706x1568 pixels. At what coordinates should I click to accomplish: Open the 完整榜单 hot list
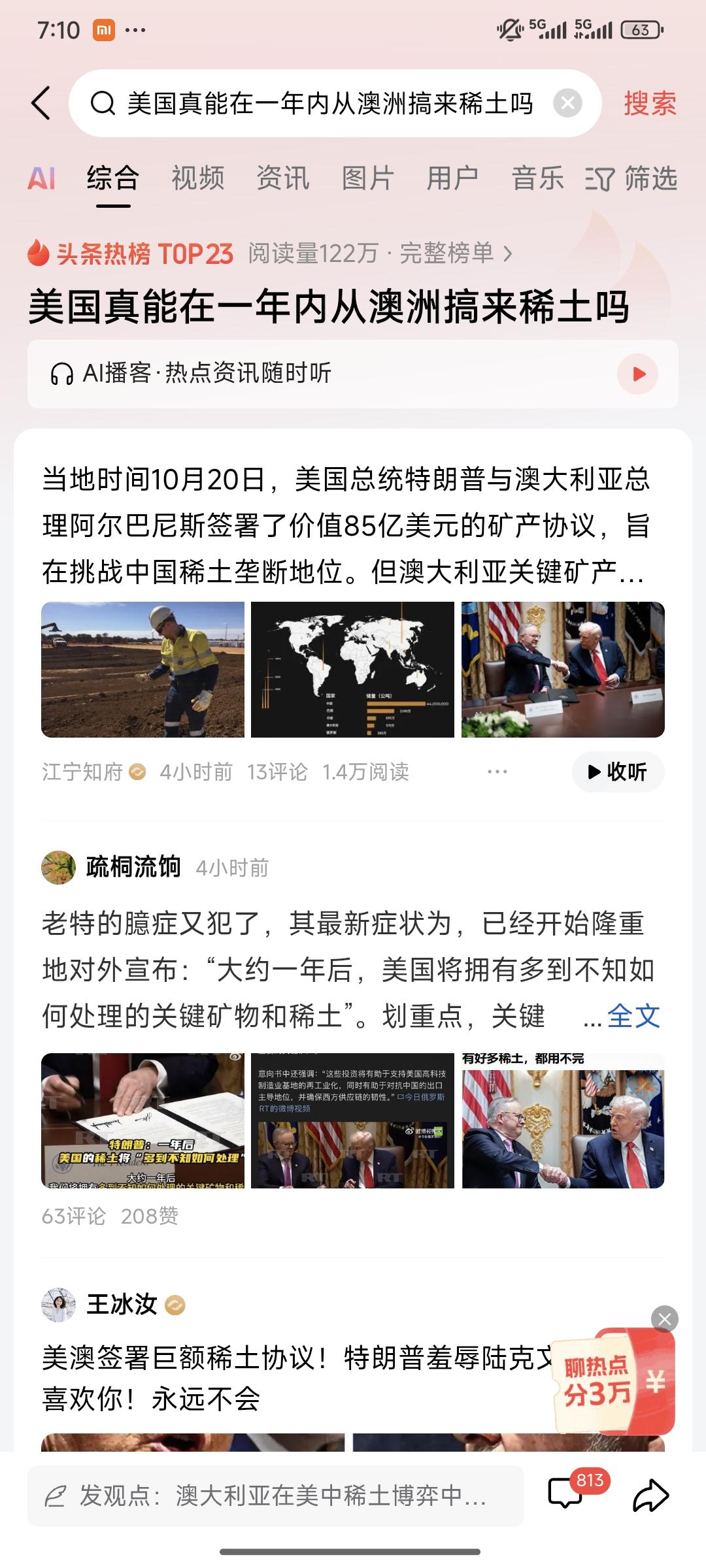click(x=455, y=253)
